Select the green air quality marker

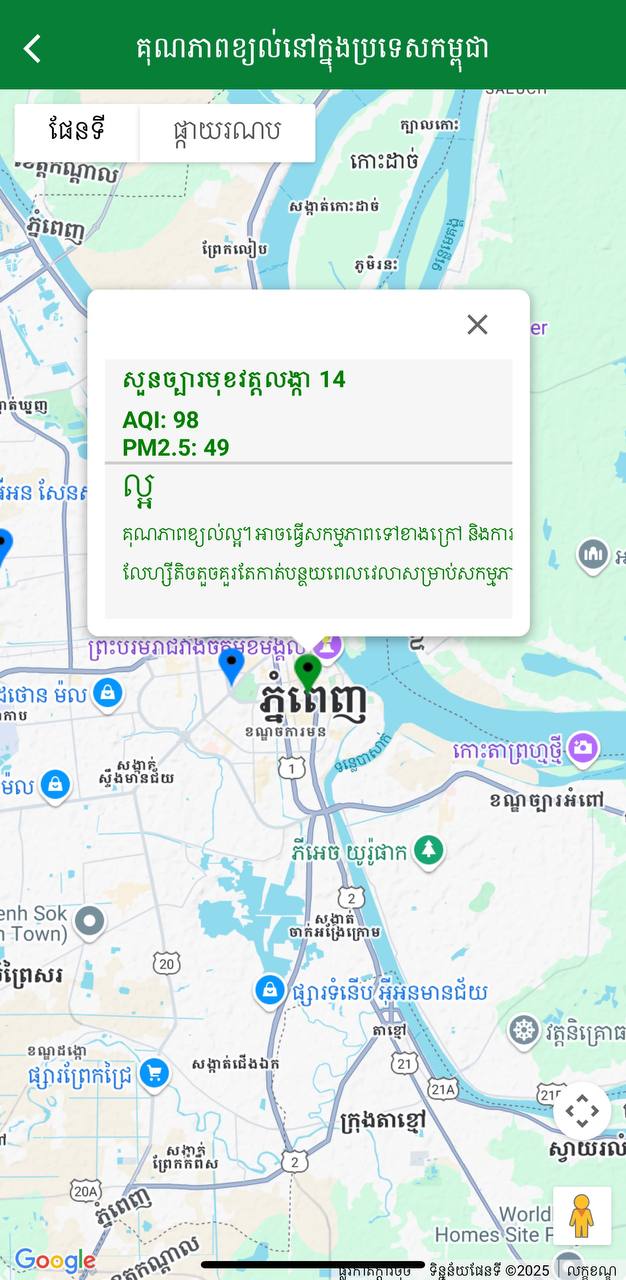pyautogui.click(x=308, y=670)
